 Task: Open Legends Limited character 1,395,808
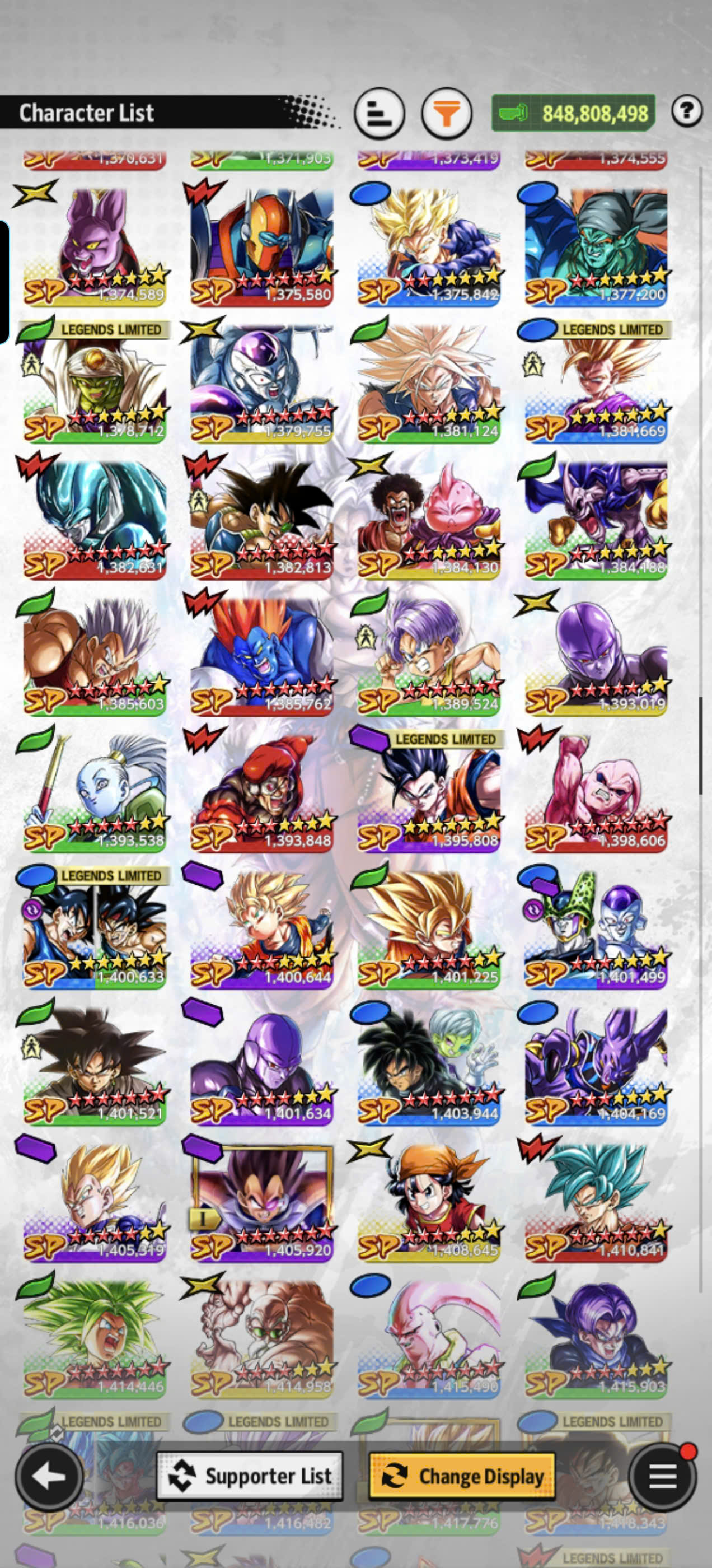(429, 792)
